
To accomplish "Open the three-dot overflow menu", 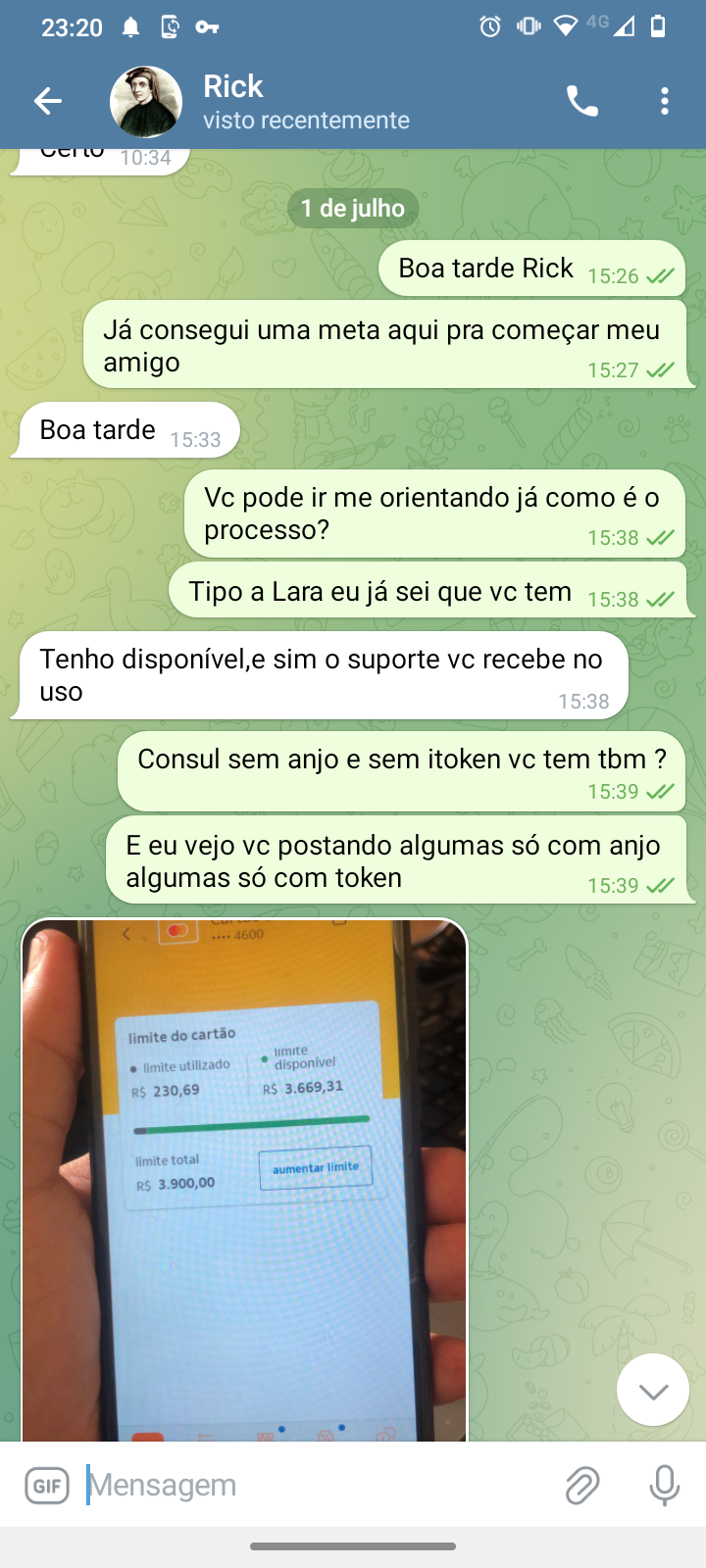I will pos(665,101).
